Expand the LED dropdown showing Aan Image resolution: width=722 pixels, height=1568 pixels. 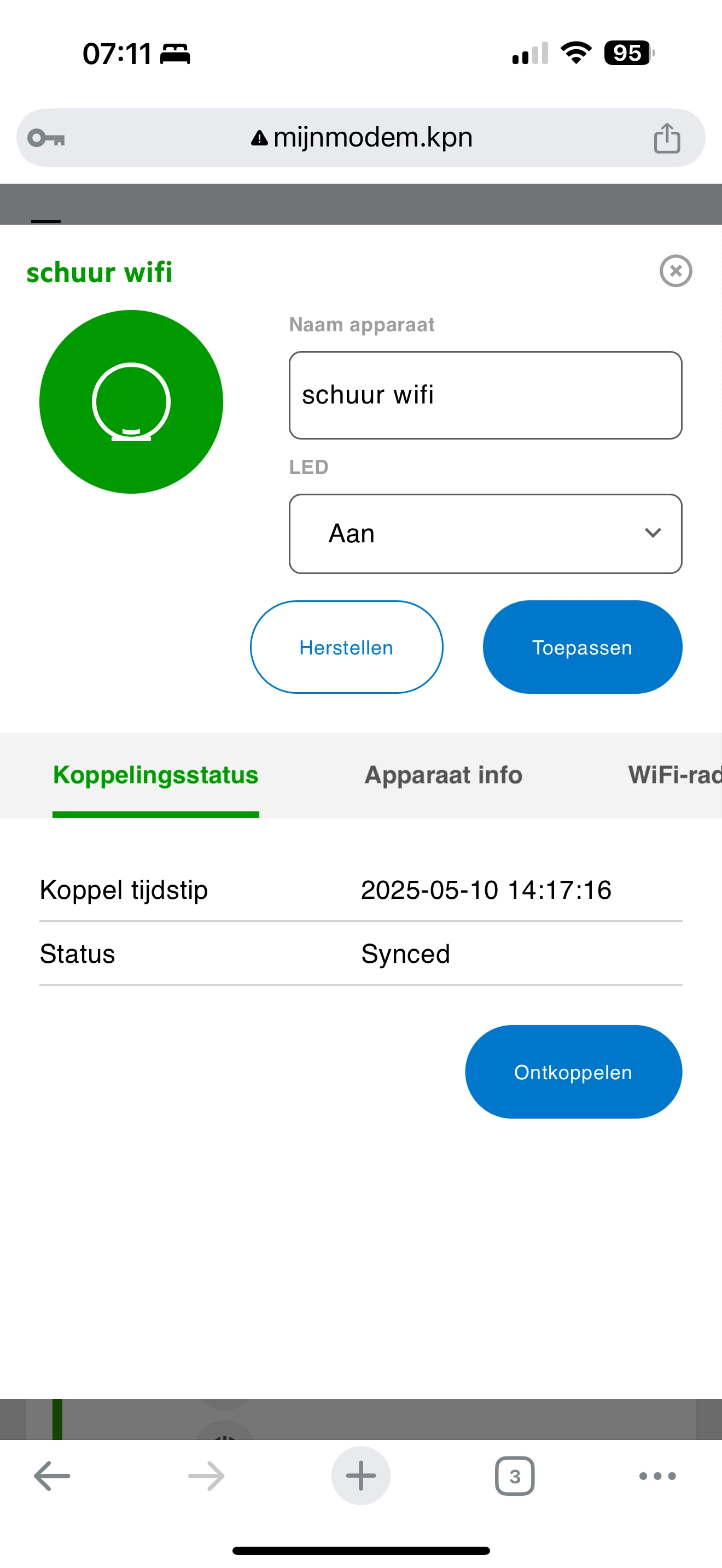click(x=485, y=534)
